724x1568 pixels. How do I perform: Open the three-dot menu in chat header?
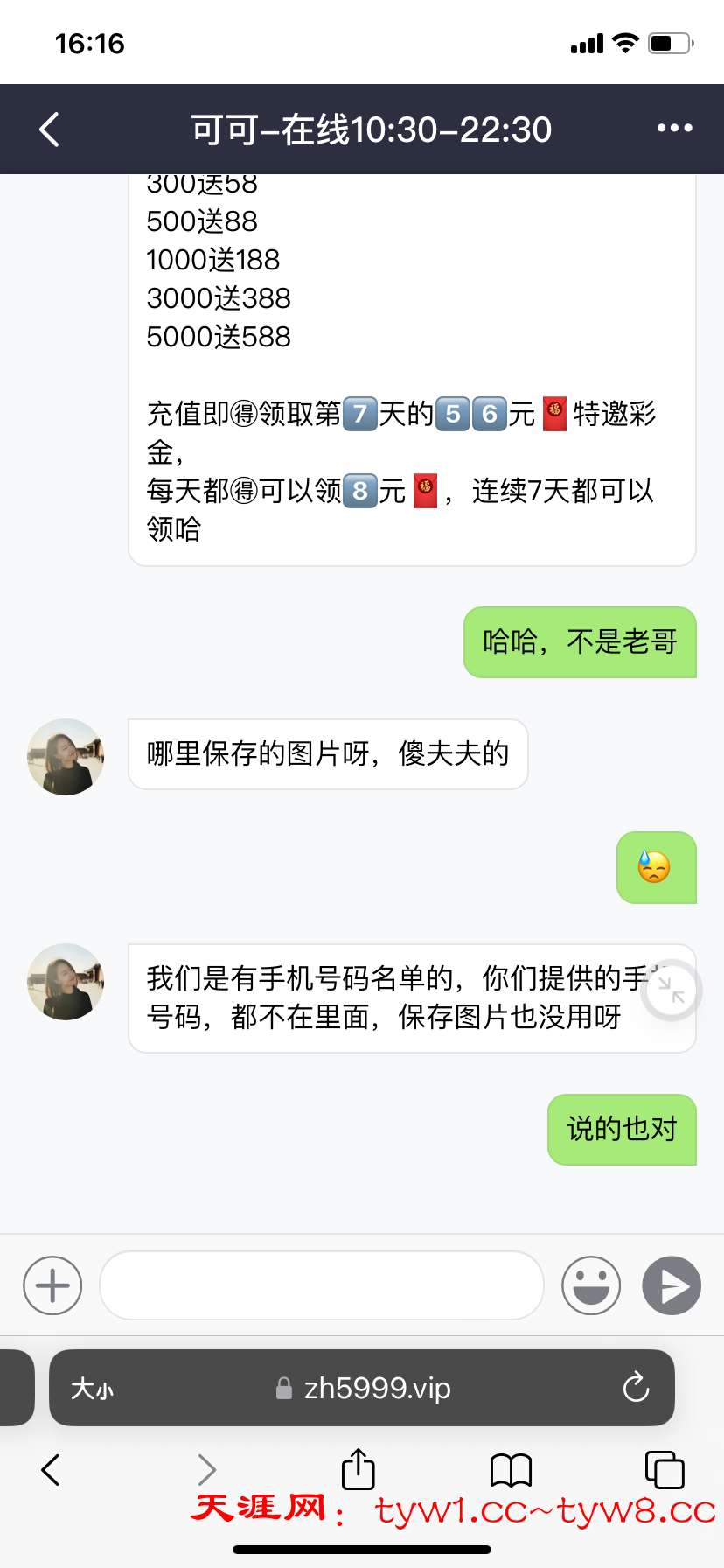674,129
